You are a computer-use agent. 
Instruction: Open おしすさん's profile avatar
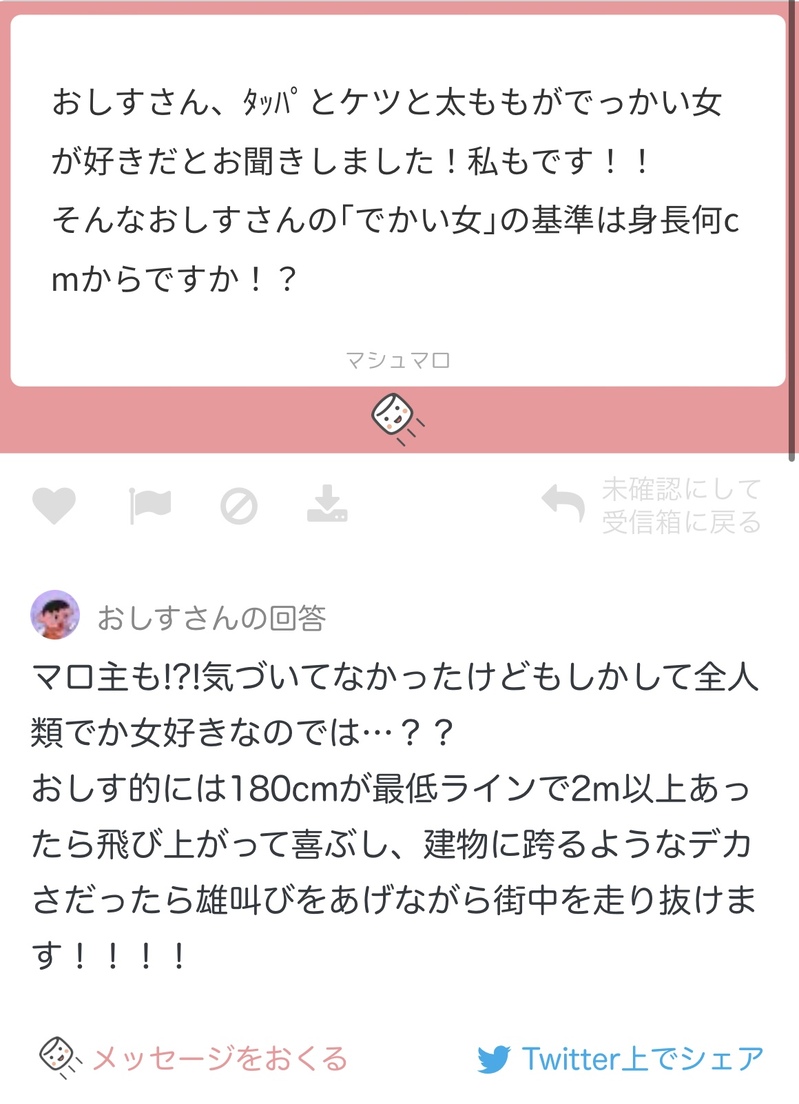[x=55, y=615]
